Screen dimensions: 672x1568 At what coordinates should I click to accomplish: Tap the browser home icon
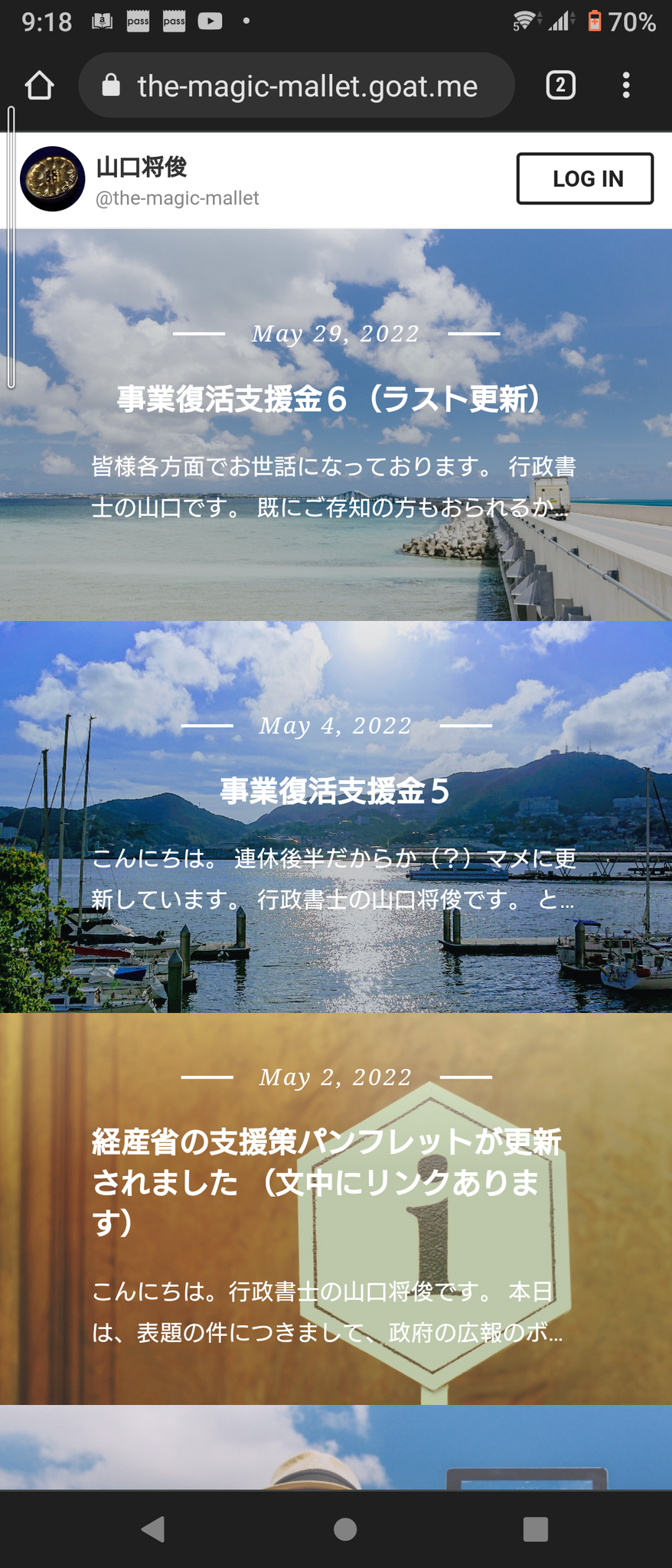pyautogui.click(x=39, y=86)
